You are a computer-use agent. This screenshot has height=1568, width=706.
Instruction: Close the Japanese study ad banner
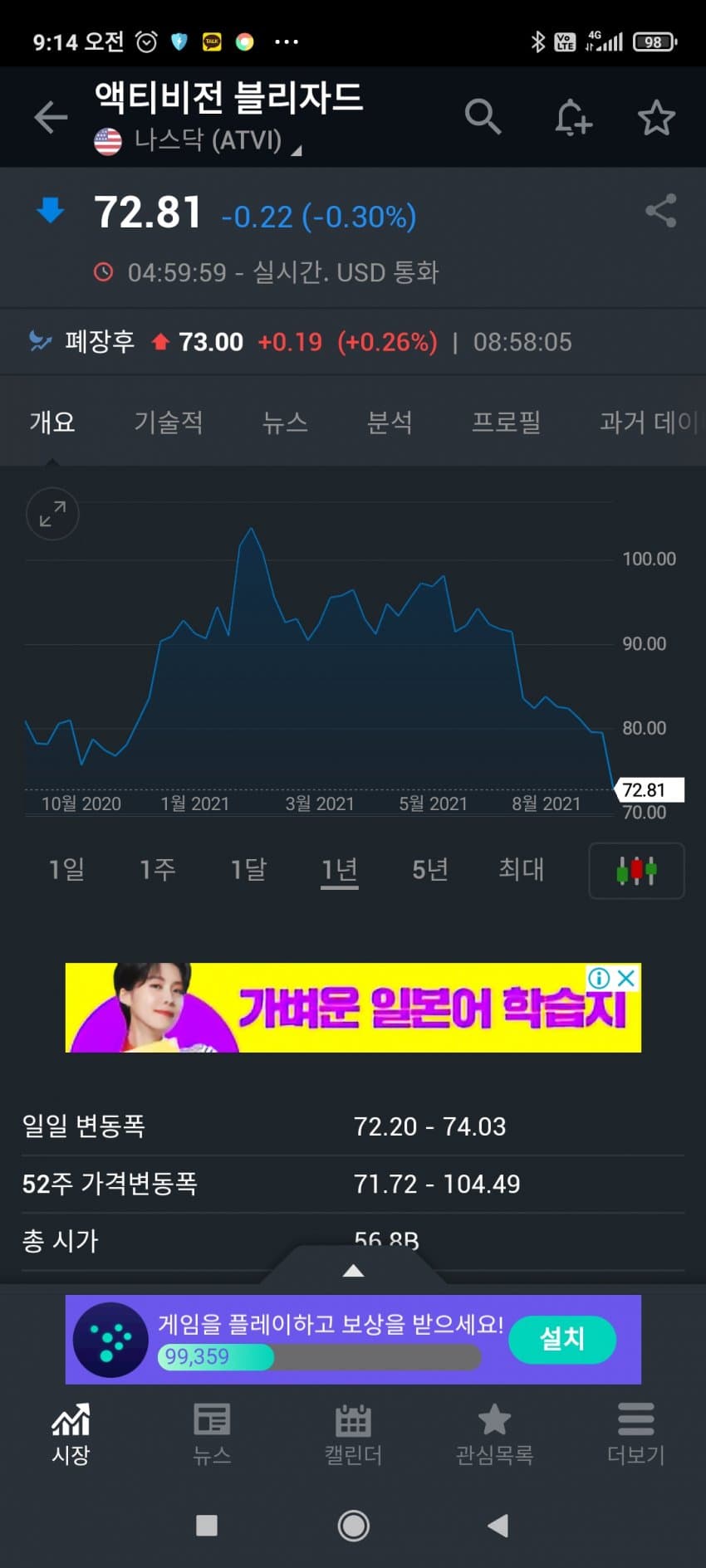[x=627, y=978]
